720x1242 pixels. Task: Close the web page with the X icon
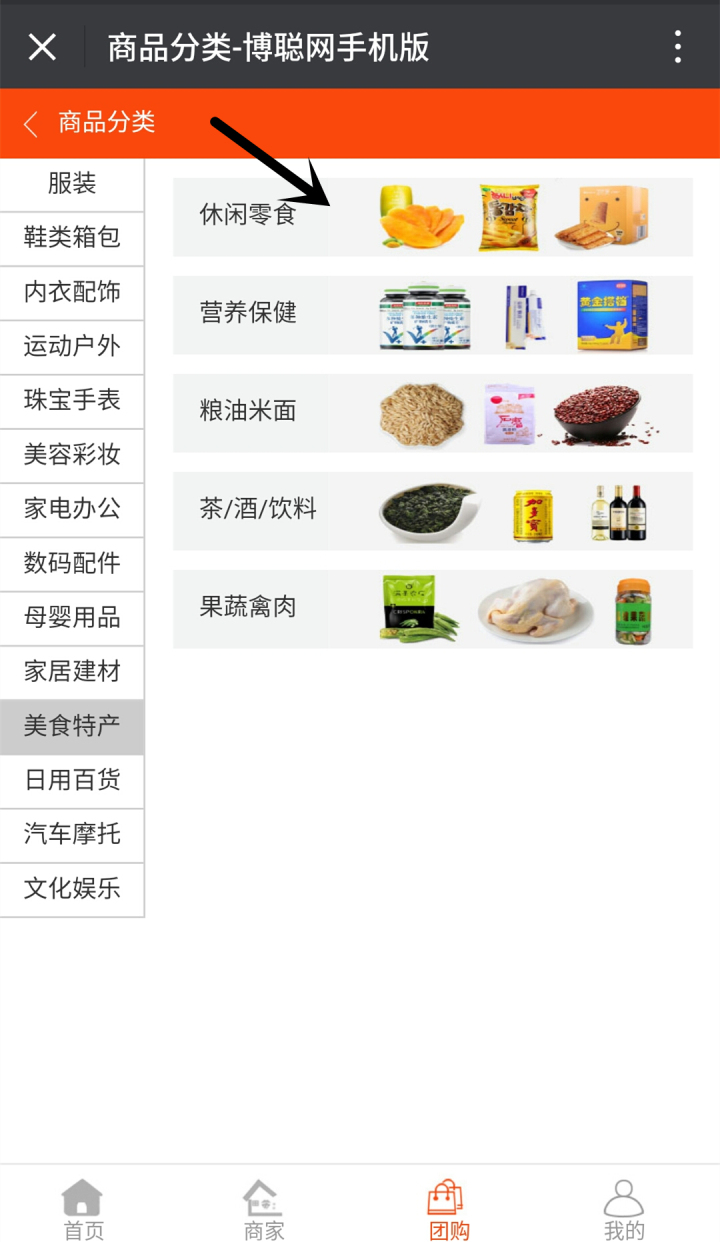tap(42, 46)
